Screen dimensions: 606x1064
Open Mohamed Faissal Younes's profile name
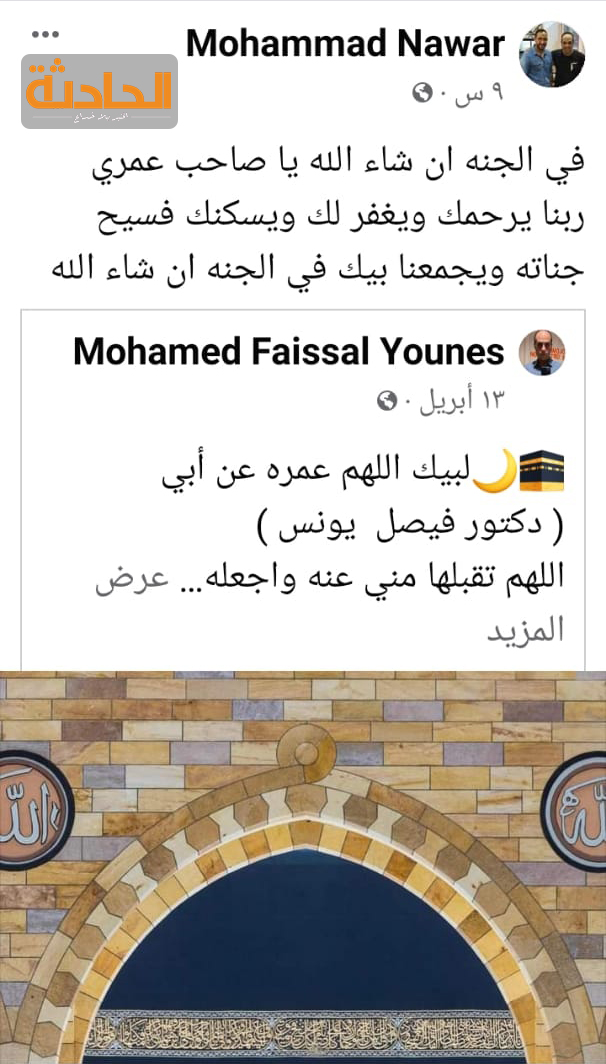pos(289,352)
